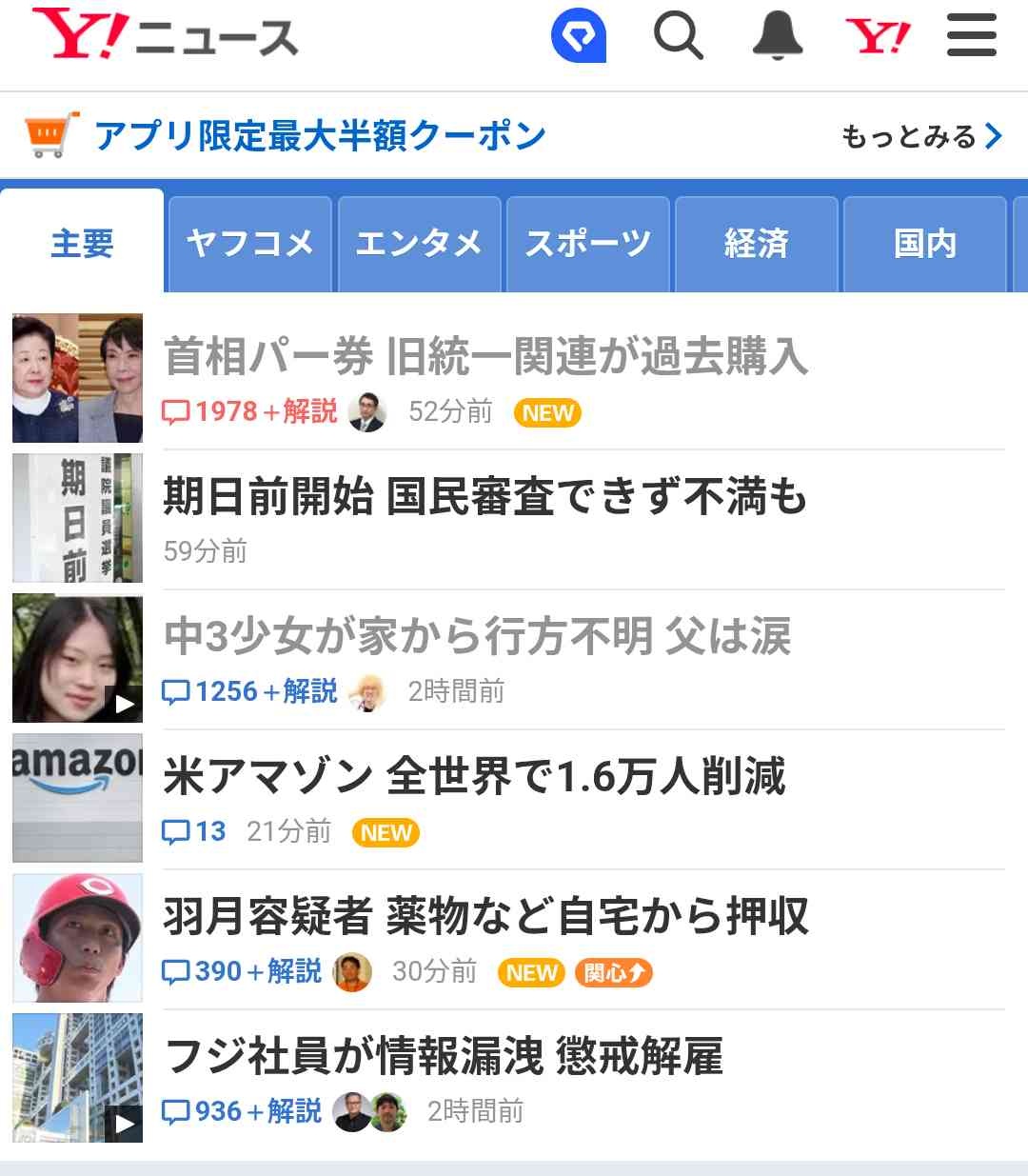1028x1176 pixels.
Task: Open the hamburger menu
Action: pos(971,38)
